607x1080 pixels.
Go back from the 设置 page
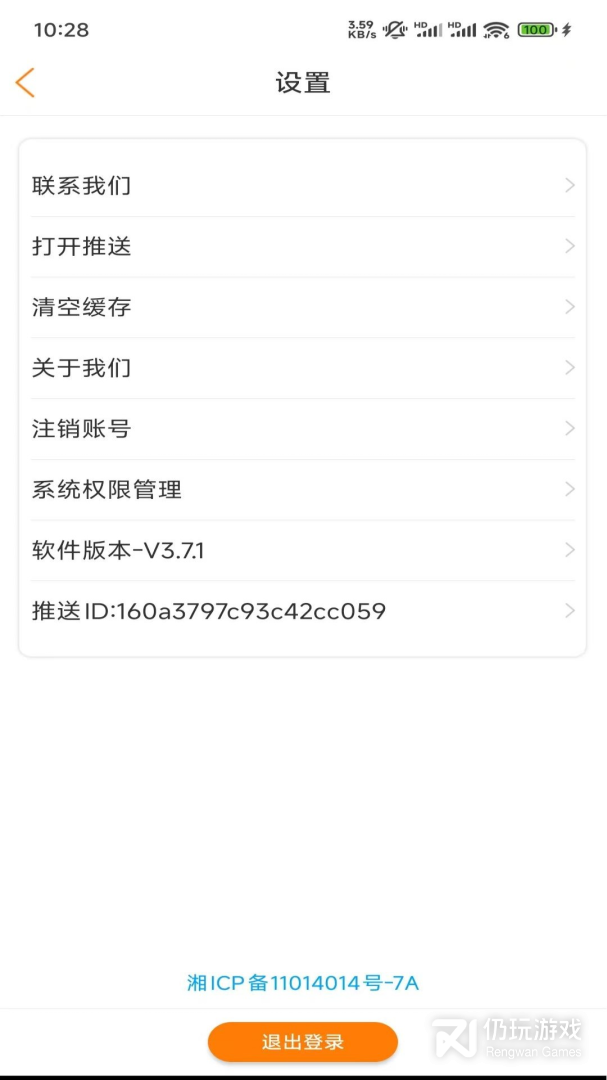26,82
